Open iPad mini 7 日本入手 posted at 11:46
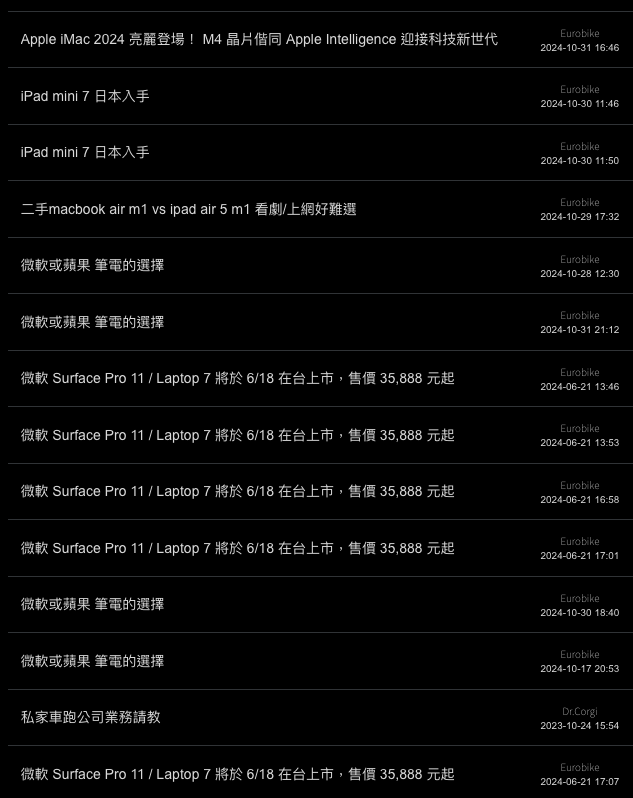This screenshot has height=798, width=633. click(85, 96)
